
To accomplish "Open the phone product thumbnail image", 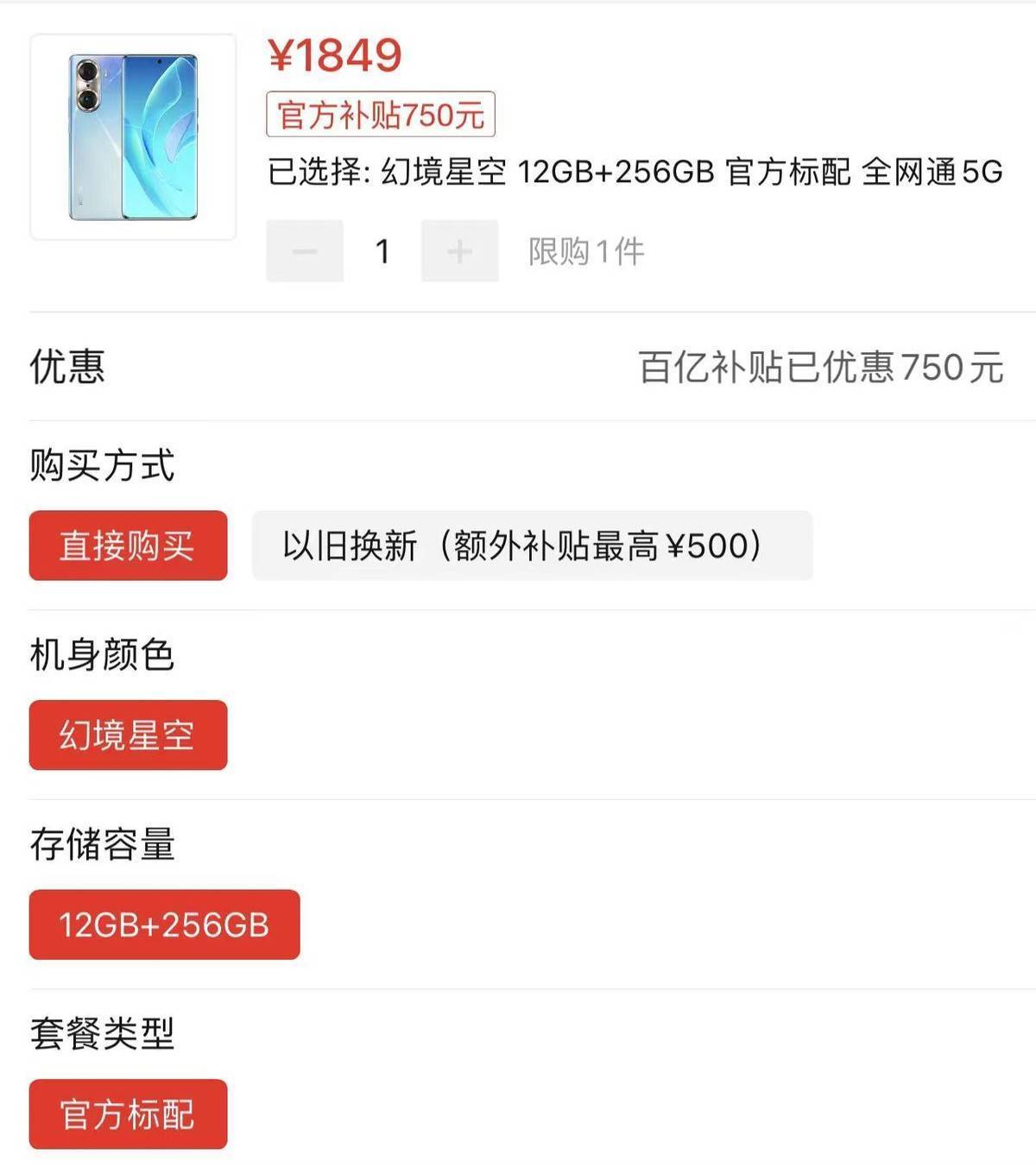I will 133,136.
